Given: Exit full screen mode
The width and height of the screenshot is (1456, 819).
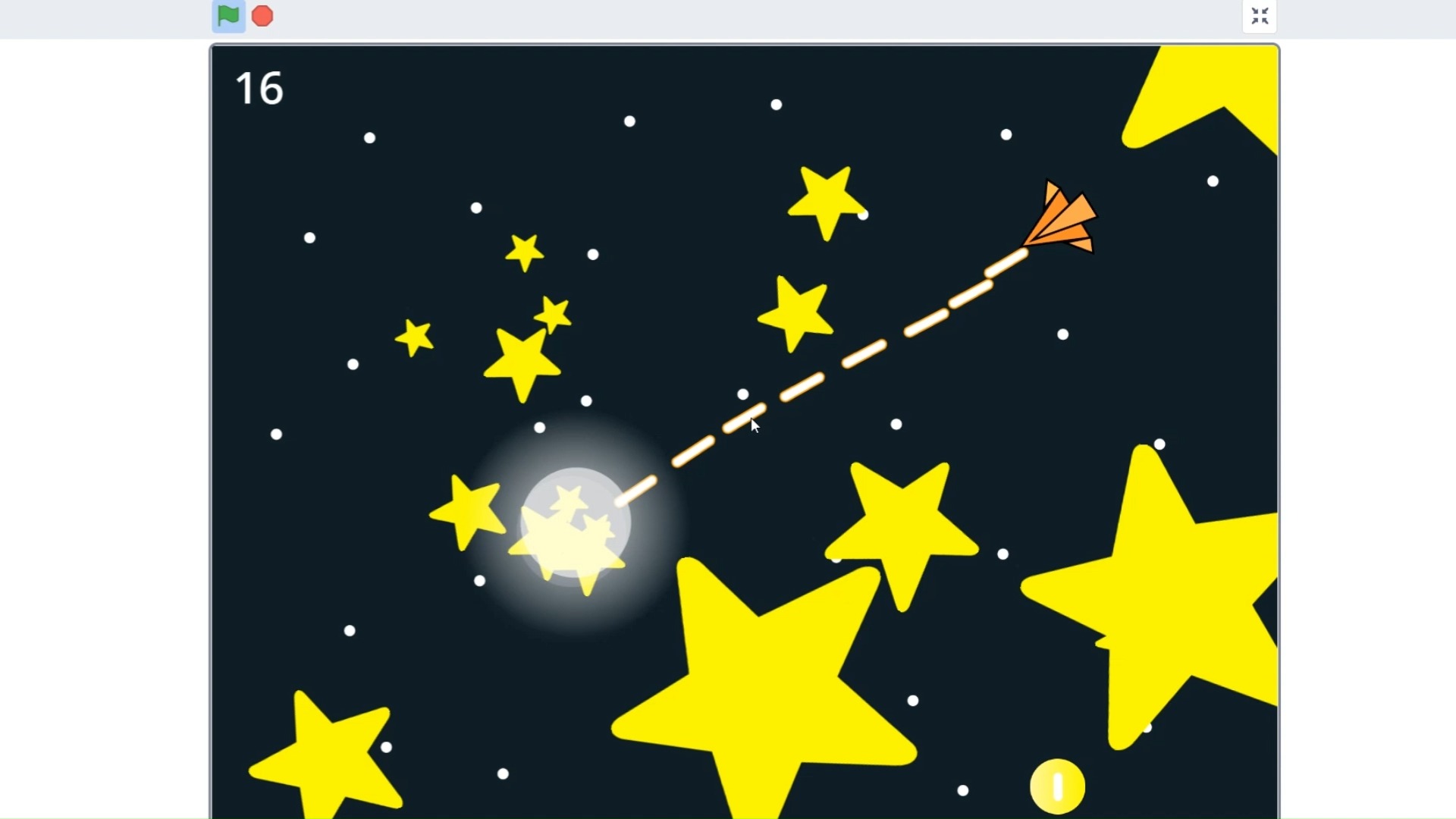Looking at the screenshot, I should pyautogui.click(x=1260, y=16).
